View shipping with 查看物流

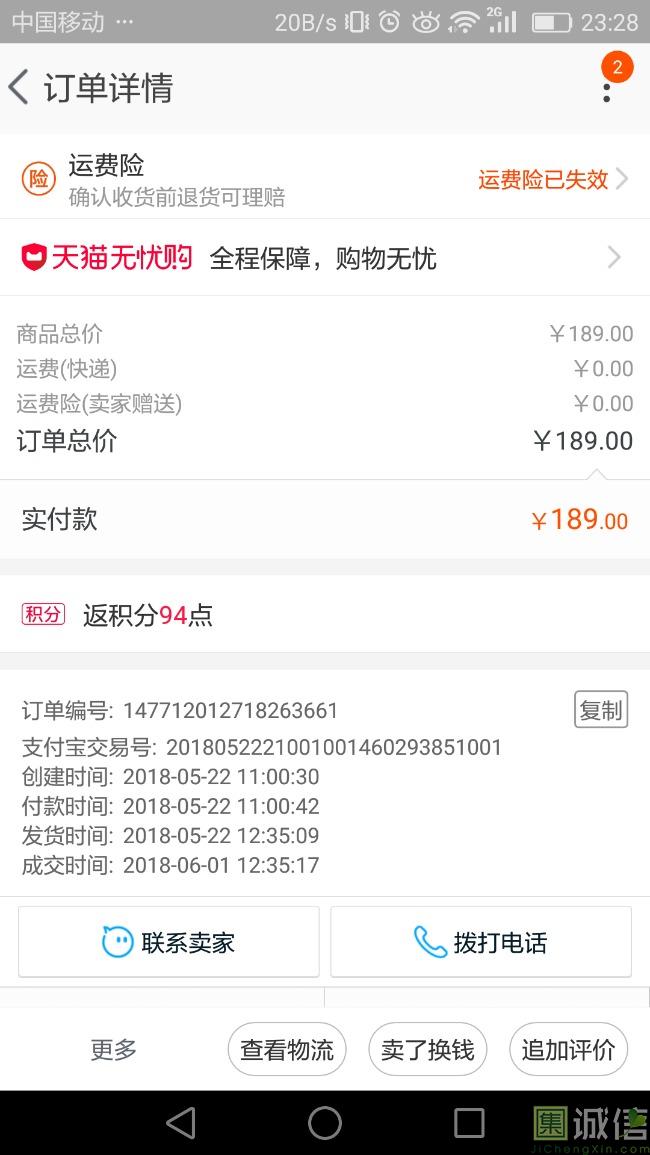[287, 1049]
